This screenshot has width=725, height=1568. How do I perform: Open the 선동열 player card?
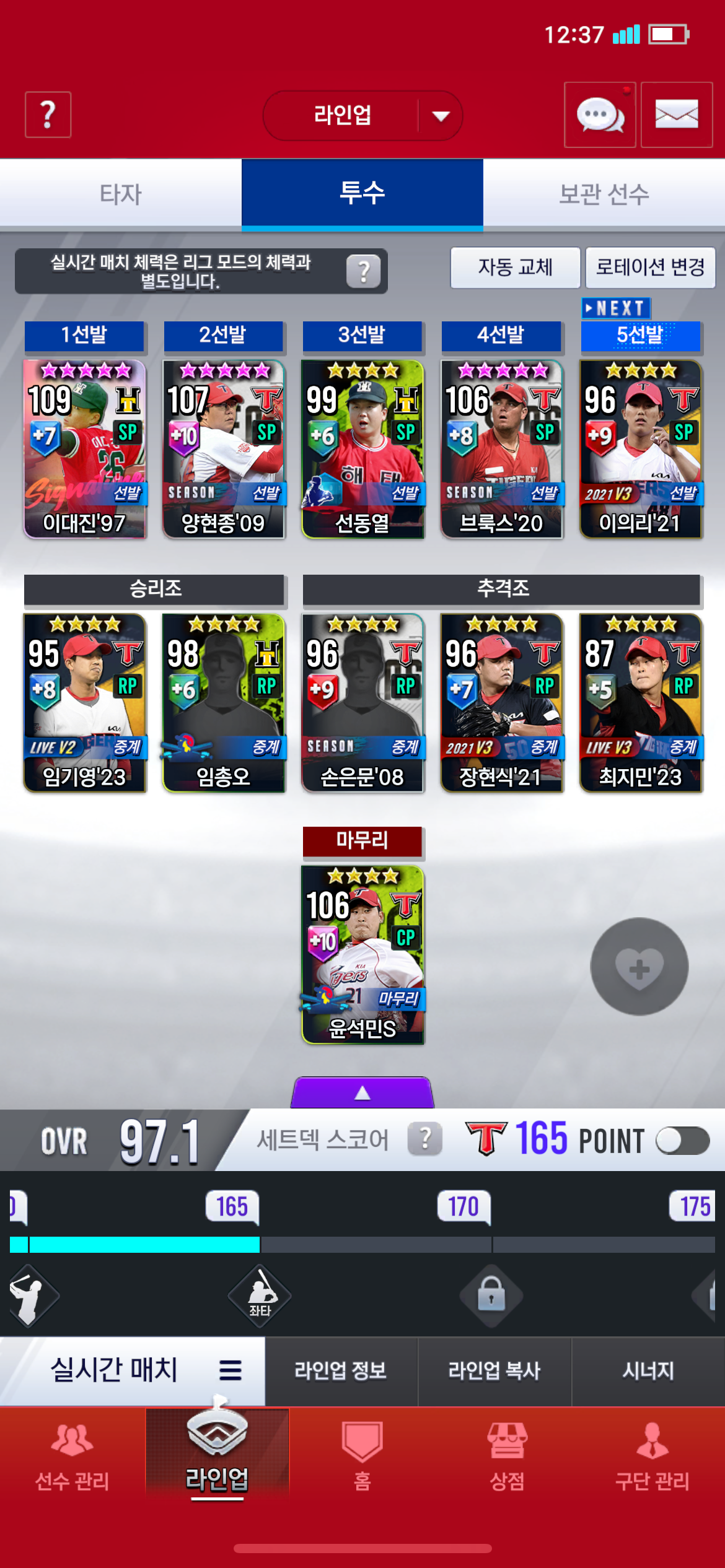click(x=362, y=449)
